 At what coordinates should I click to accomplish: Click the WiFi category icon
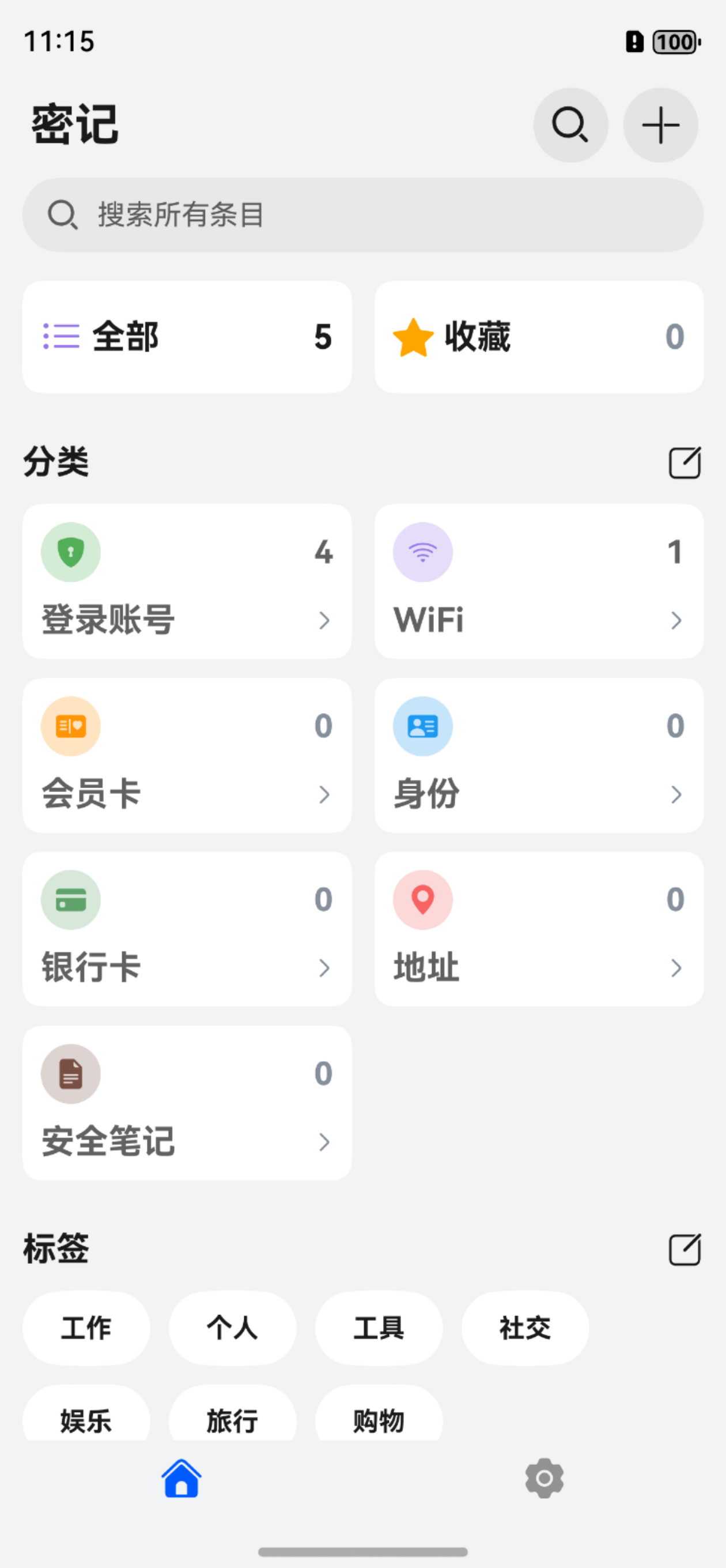[422, 552]
